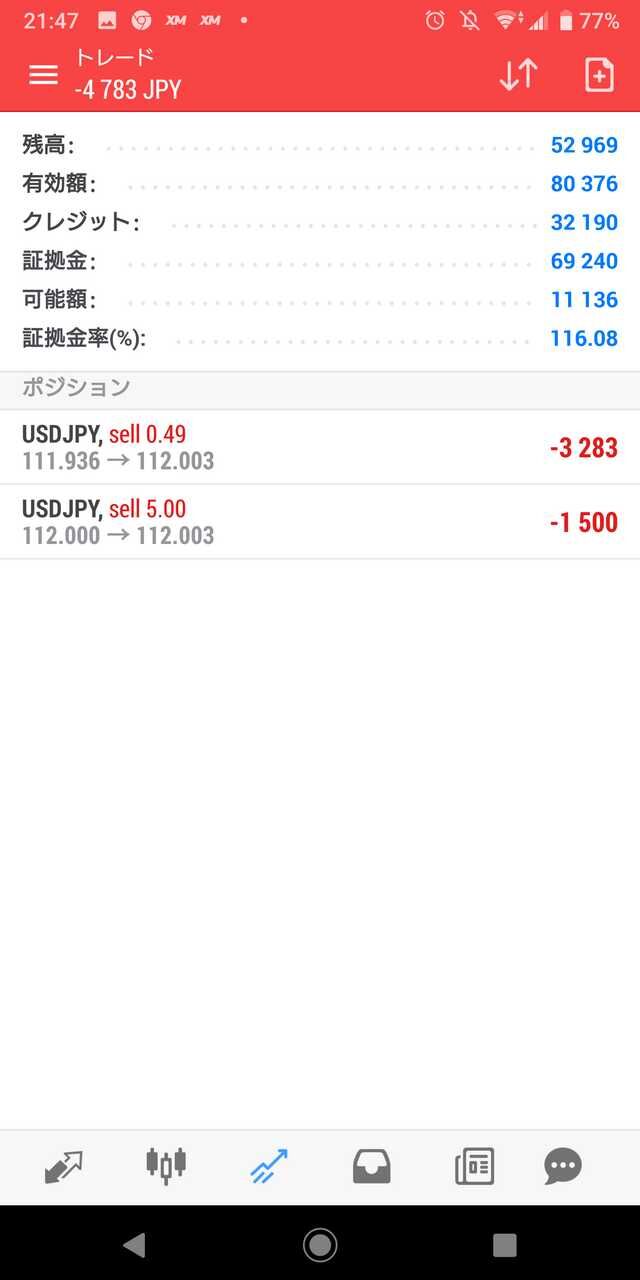Create a new order
Viewport: 640px width, 1280px height.
(598, 75)
